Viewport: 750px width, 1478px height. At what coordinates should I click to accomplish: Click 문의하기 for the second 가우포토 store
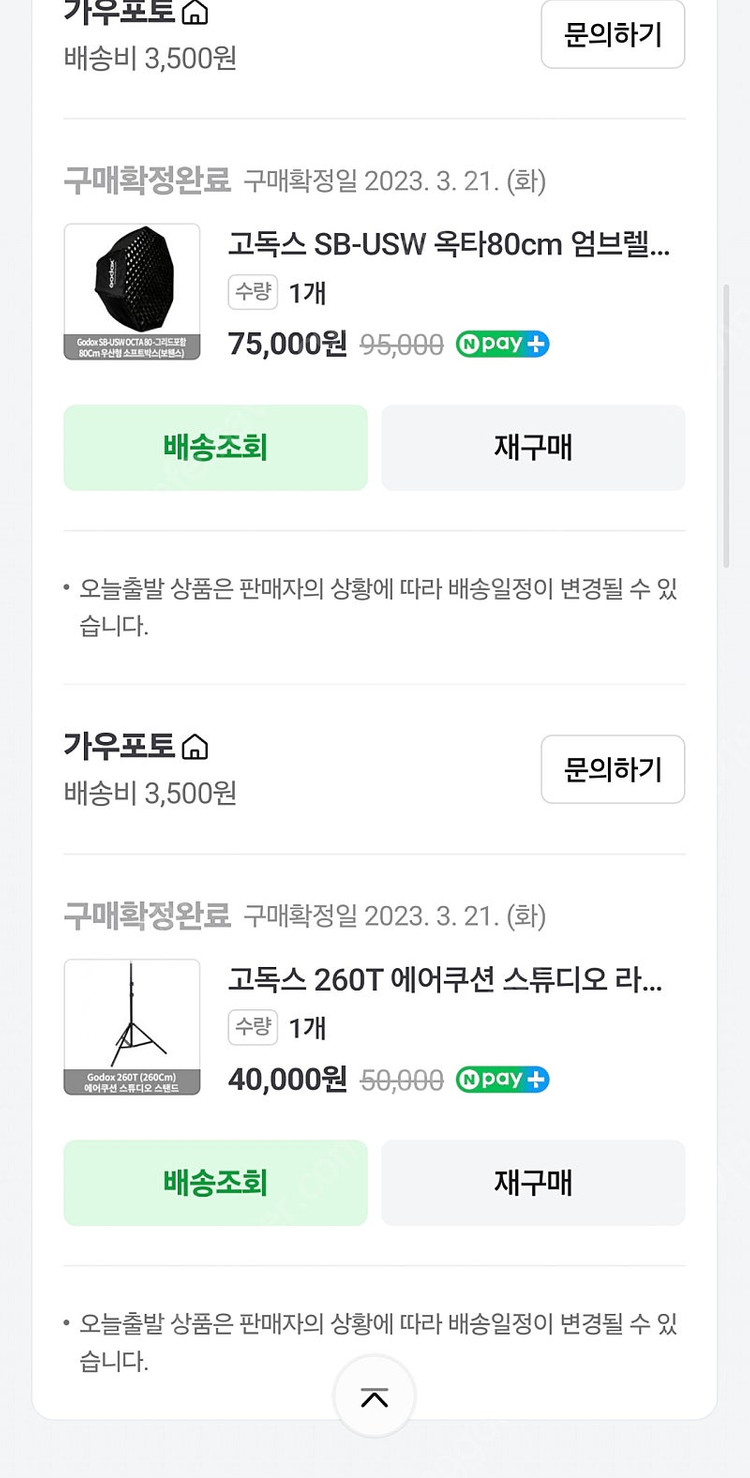[x=612, y=769]
